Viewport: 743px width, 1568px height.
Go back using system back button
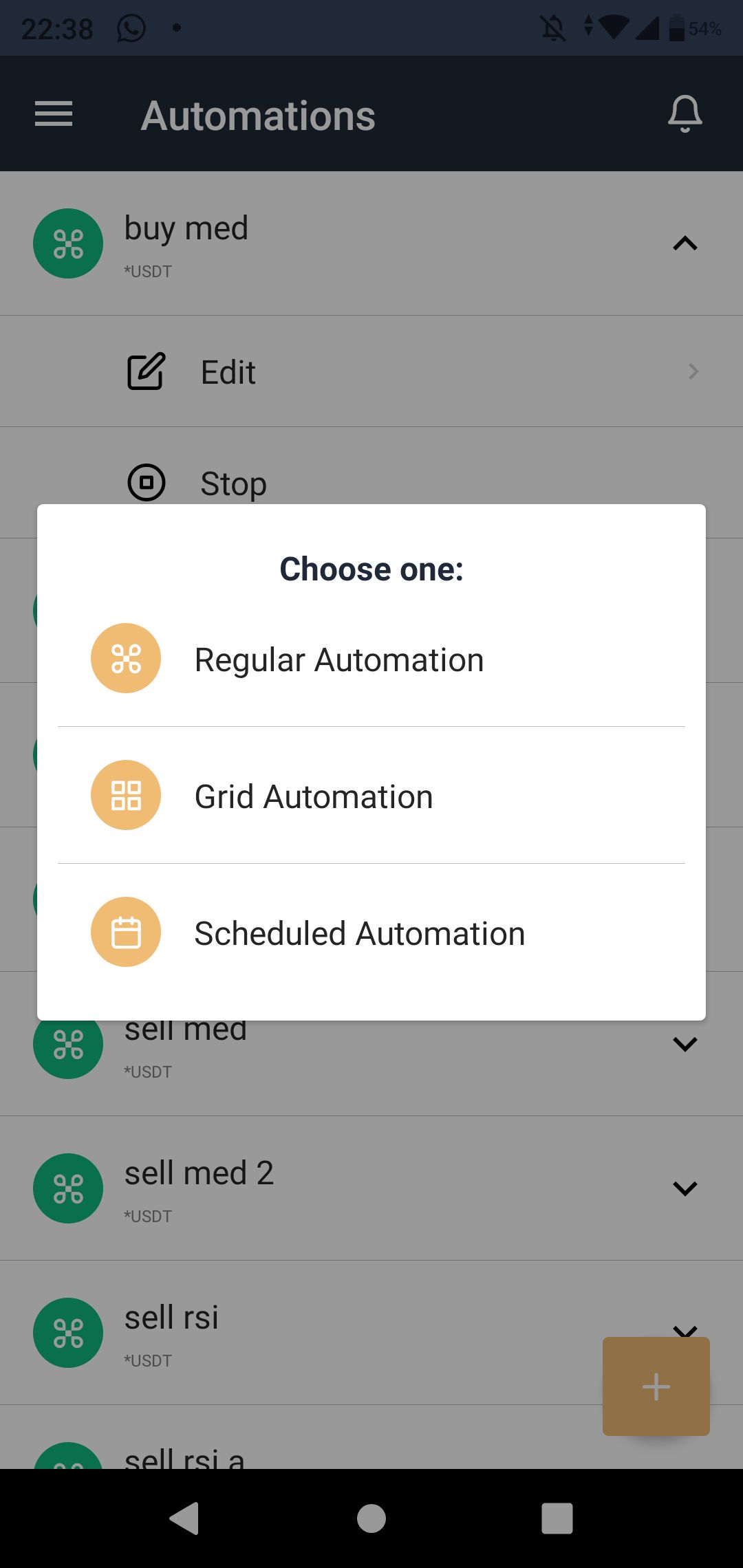tap(184, 1518)
